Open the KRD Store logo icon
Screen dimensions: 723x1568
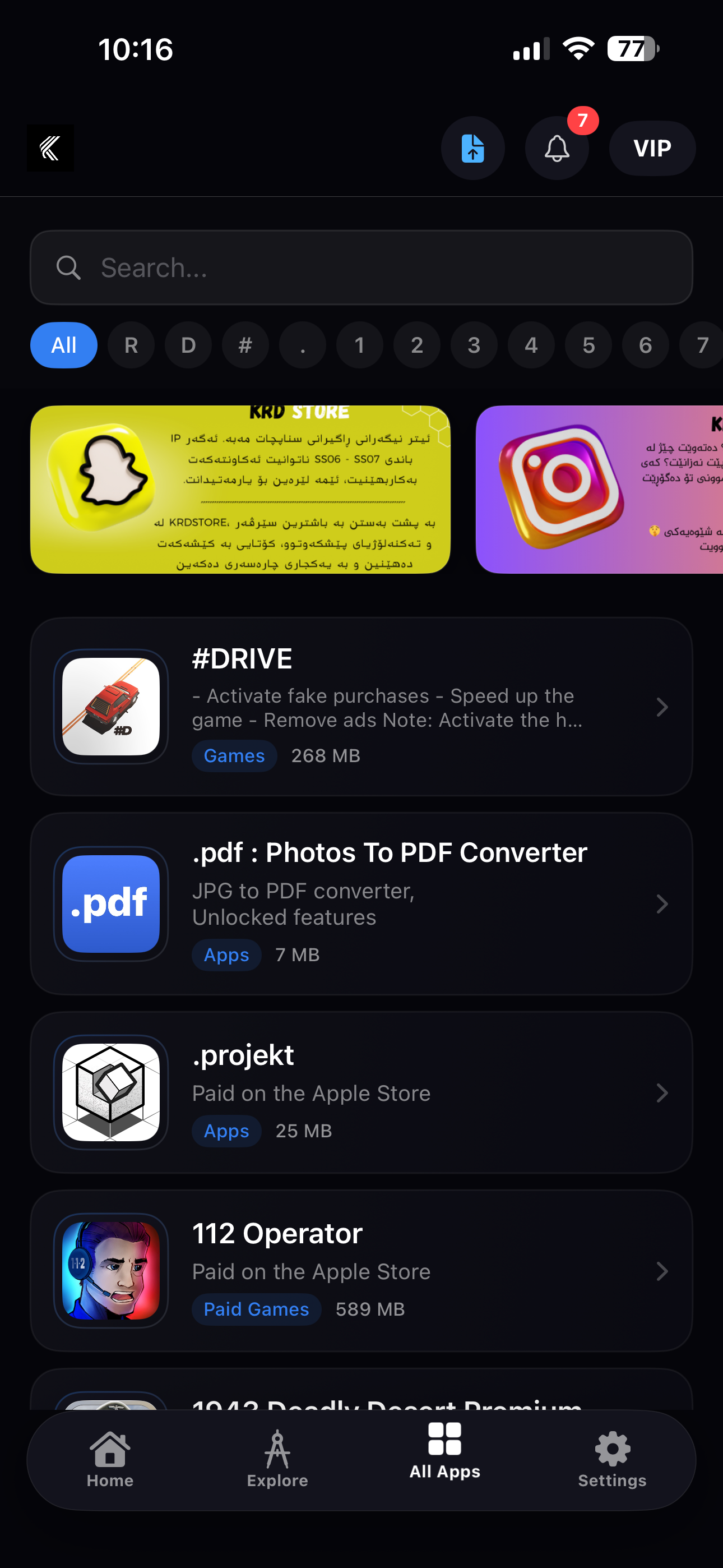pos(50,148)
